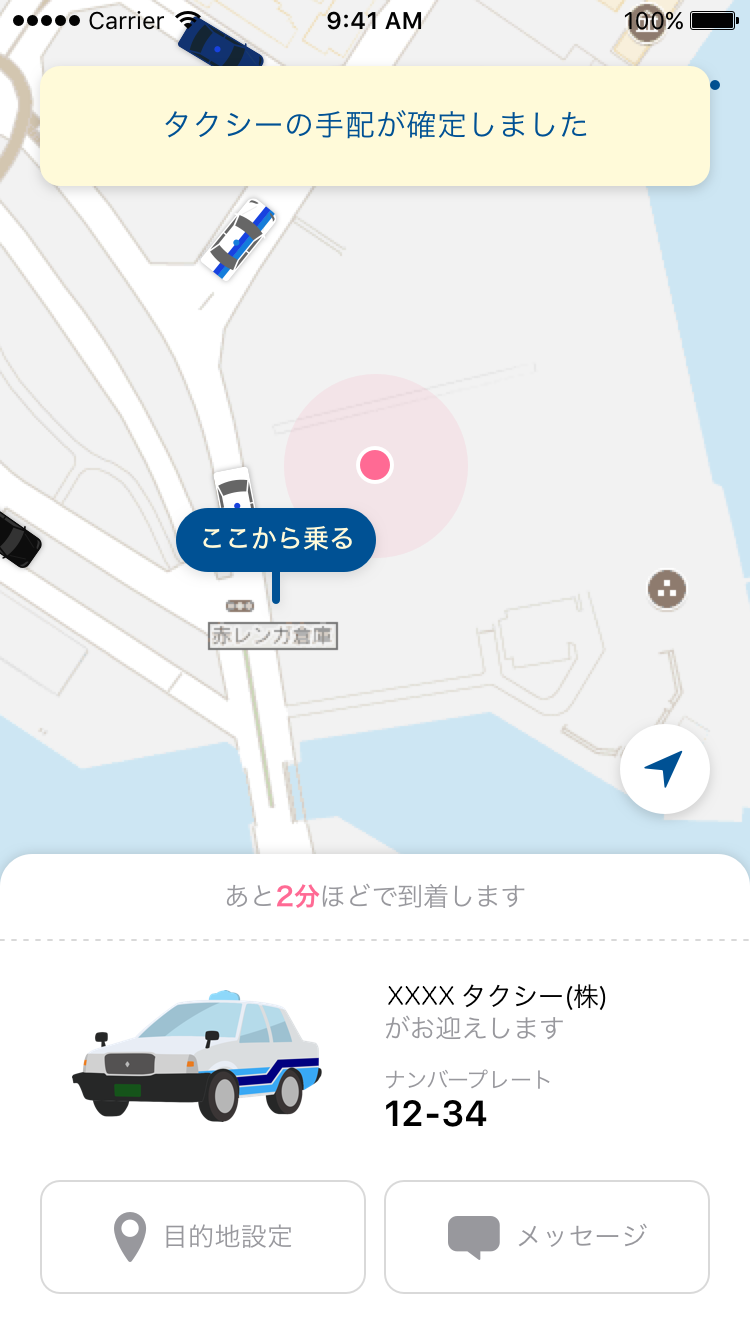
Task: Open メッセージ to message the driver
Action: (547, 1237)
